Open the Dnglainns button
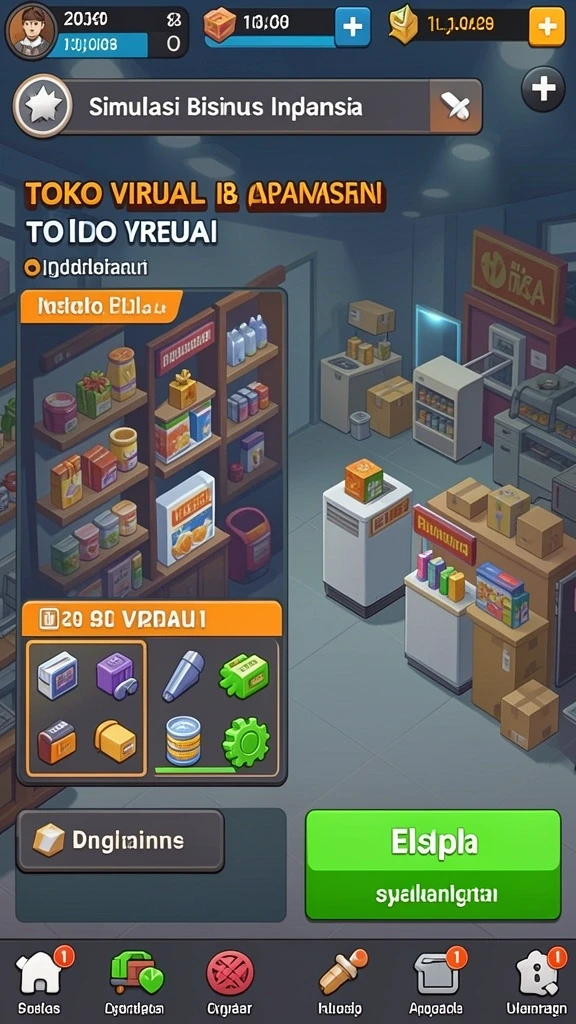 [x=120, y=840]
